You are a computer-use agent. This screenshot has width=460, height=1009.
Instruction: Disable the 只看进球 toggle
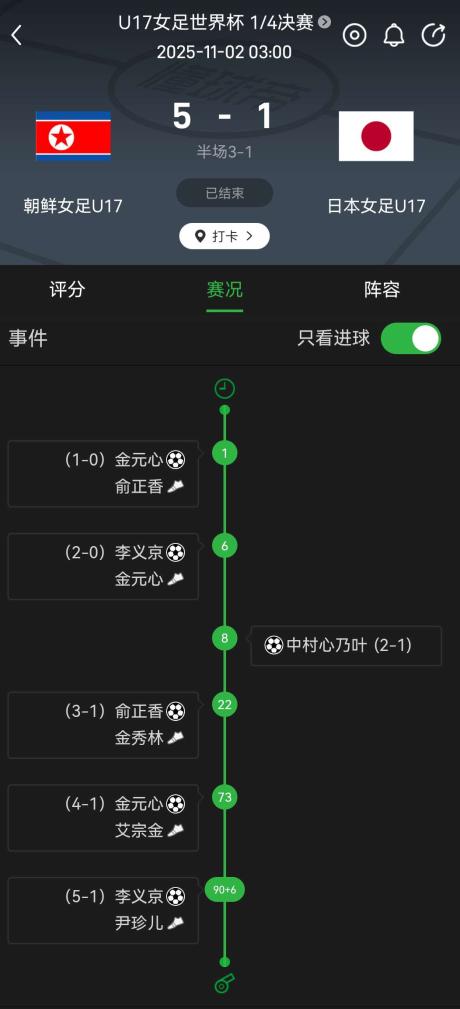pyautogui.click(x=410, y=338)
